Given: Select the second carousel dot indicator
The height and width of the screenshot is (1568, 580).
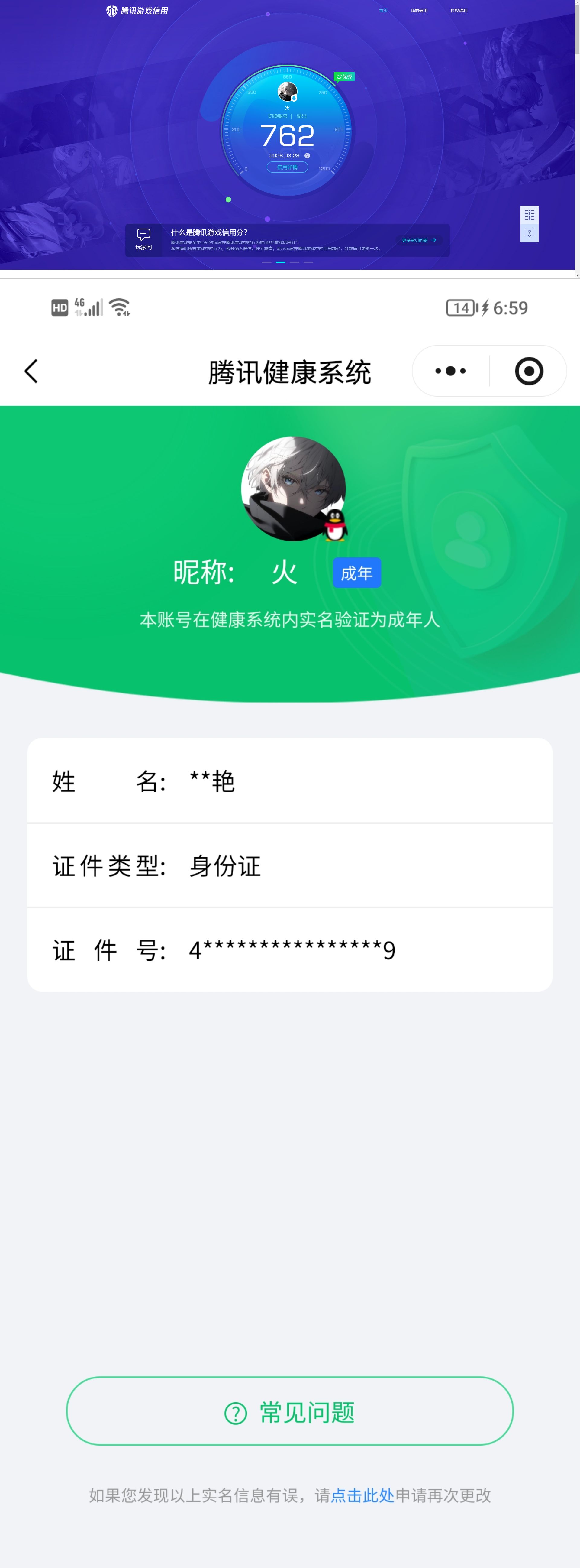Looking at the screenshot, I should click(281, 263).
